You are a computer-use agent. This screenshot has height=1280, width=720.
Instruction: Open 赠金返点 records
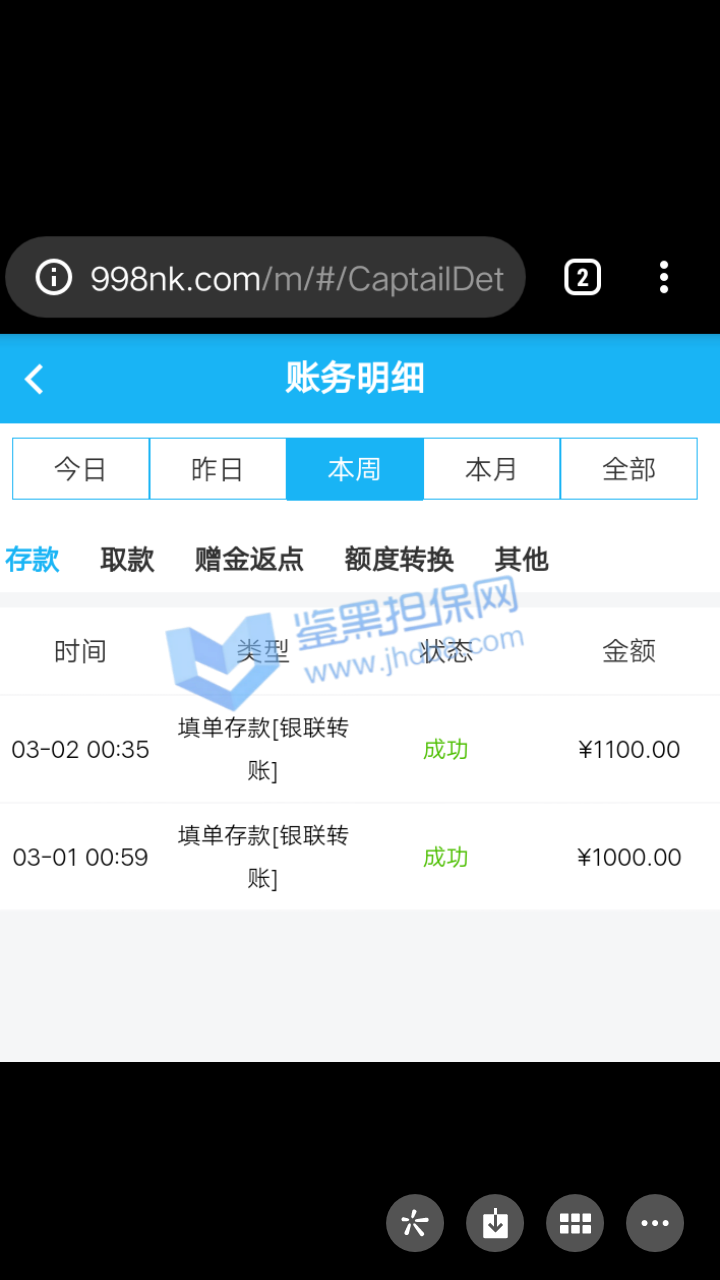coord(249,559)
